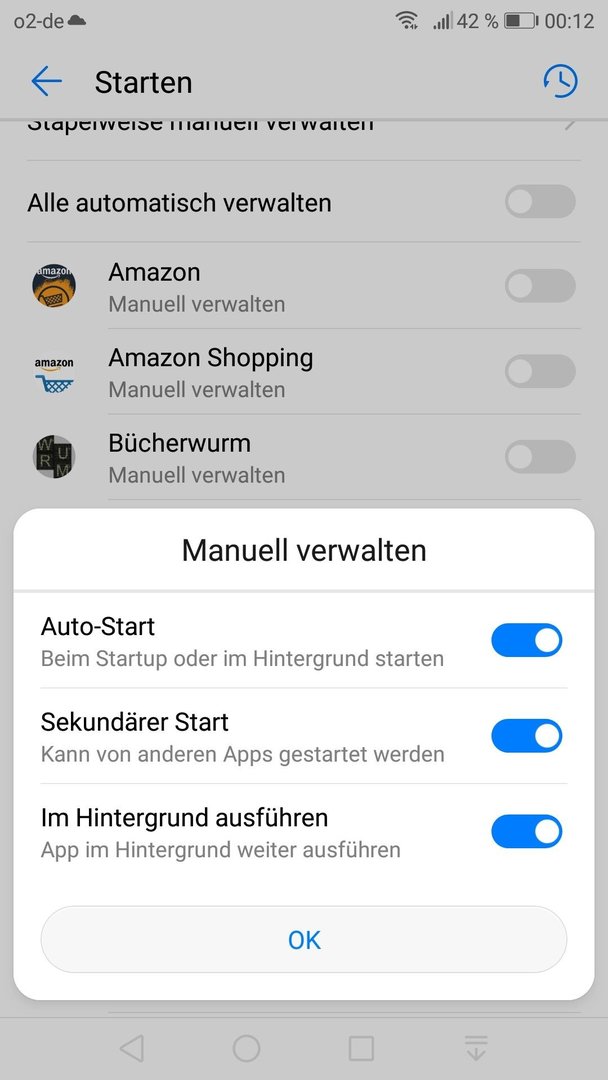Toggle Im Hintergrund ausführen off
The image size is (608, 1080).
[x=527, y=832]
